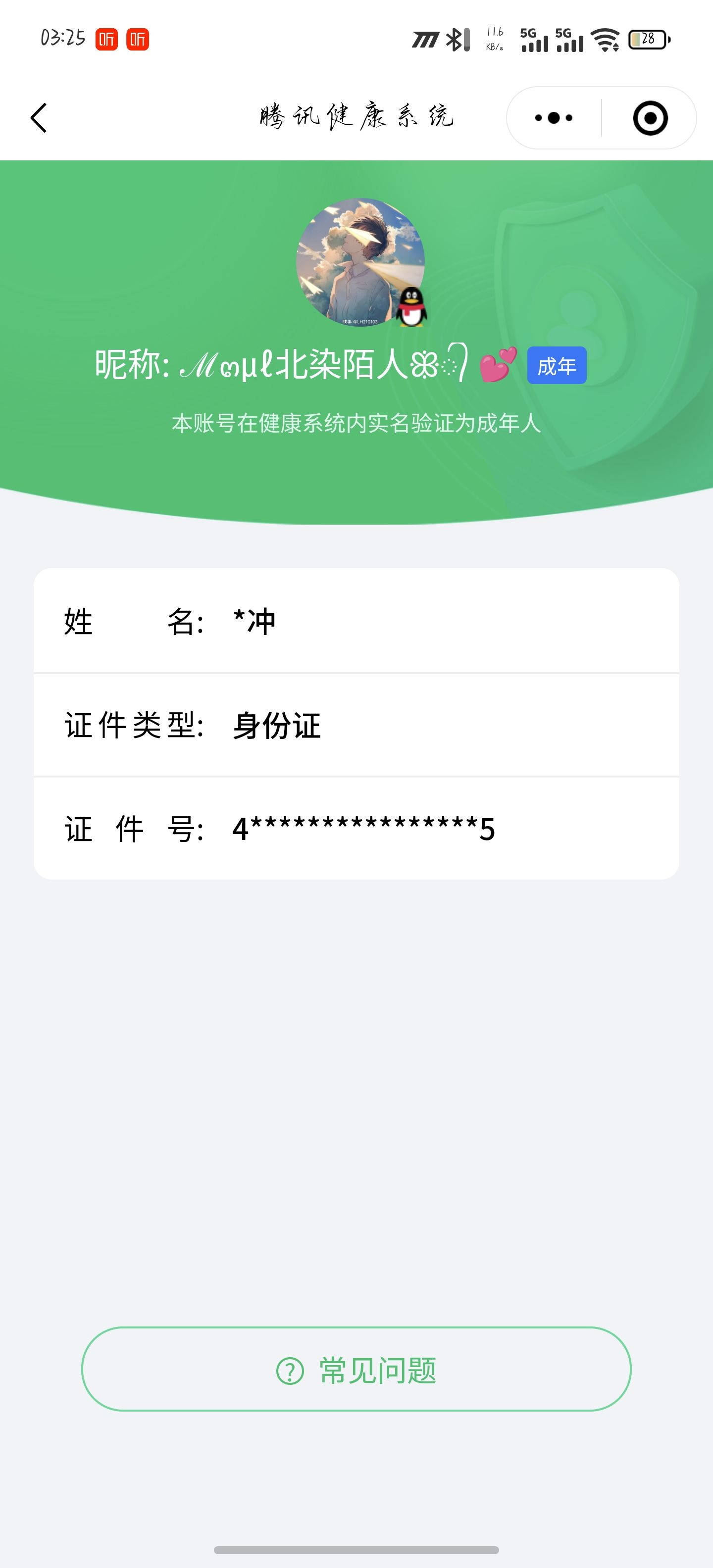Tap the 腾讯健康系统 title text

[356, 116]
